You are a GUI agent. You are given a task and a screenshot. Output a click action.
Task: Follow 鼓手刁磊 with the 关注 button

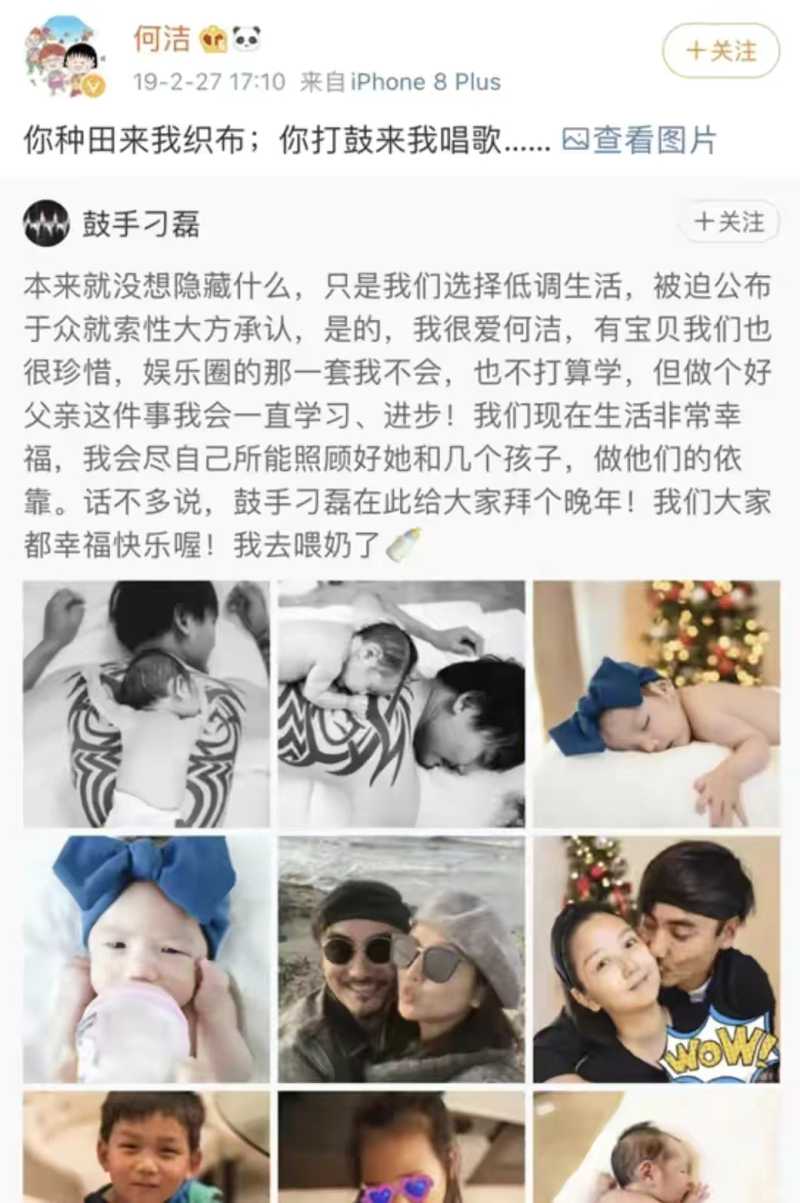[729, 222]
